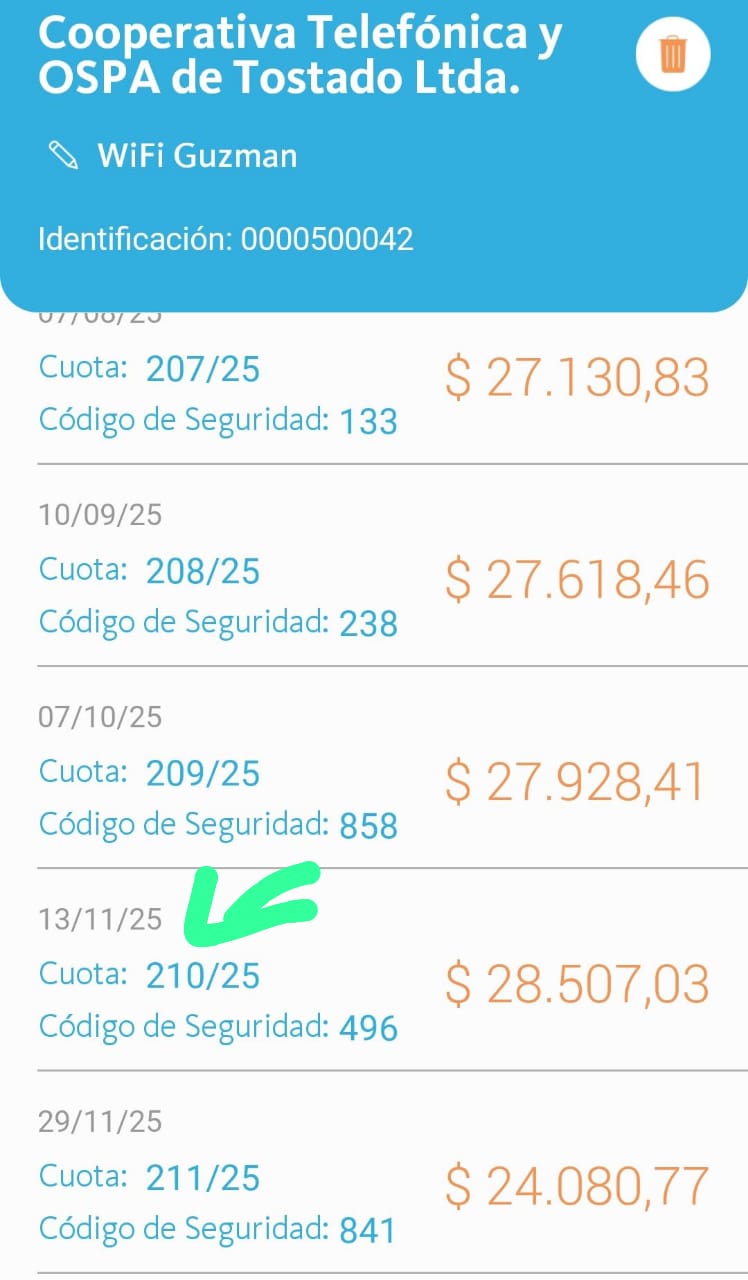Edit the WiFi Guzman alias

point(63,156)
